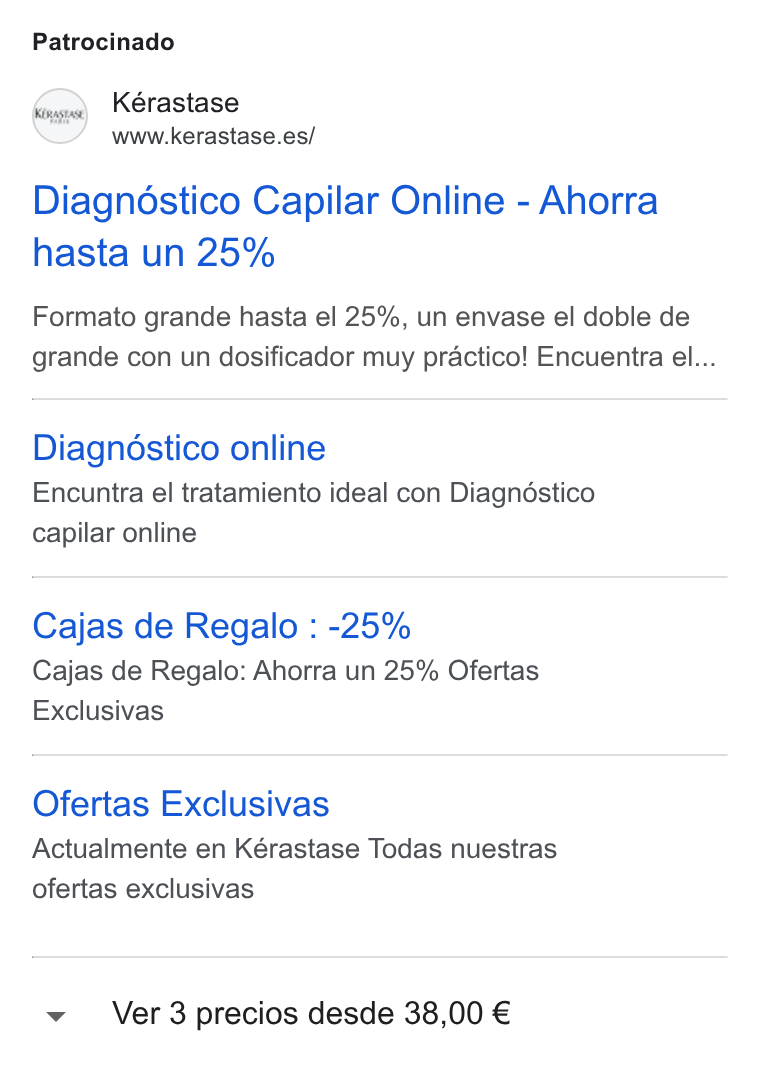Open the Diagnóstico Capilar Online ad headline
Viewport: 760px width, 1074px height.
(345, 227)
